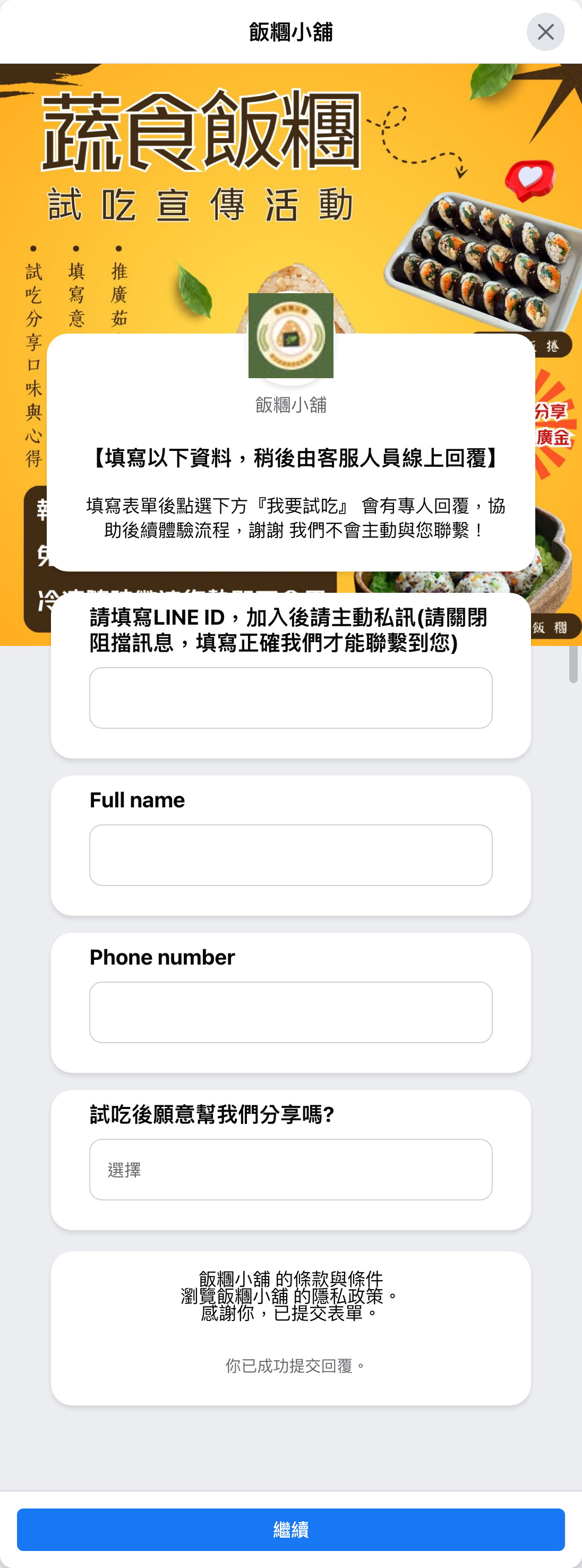Toggle your response in the share question selector
582x1568 pixels.
pyautogui.click(x=290, y=1169)
